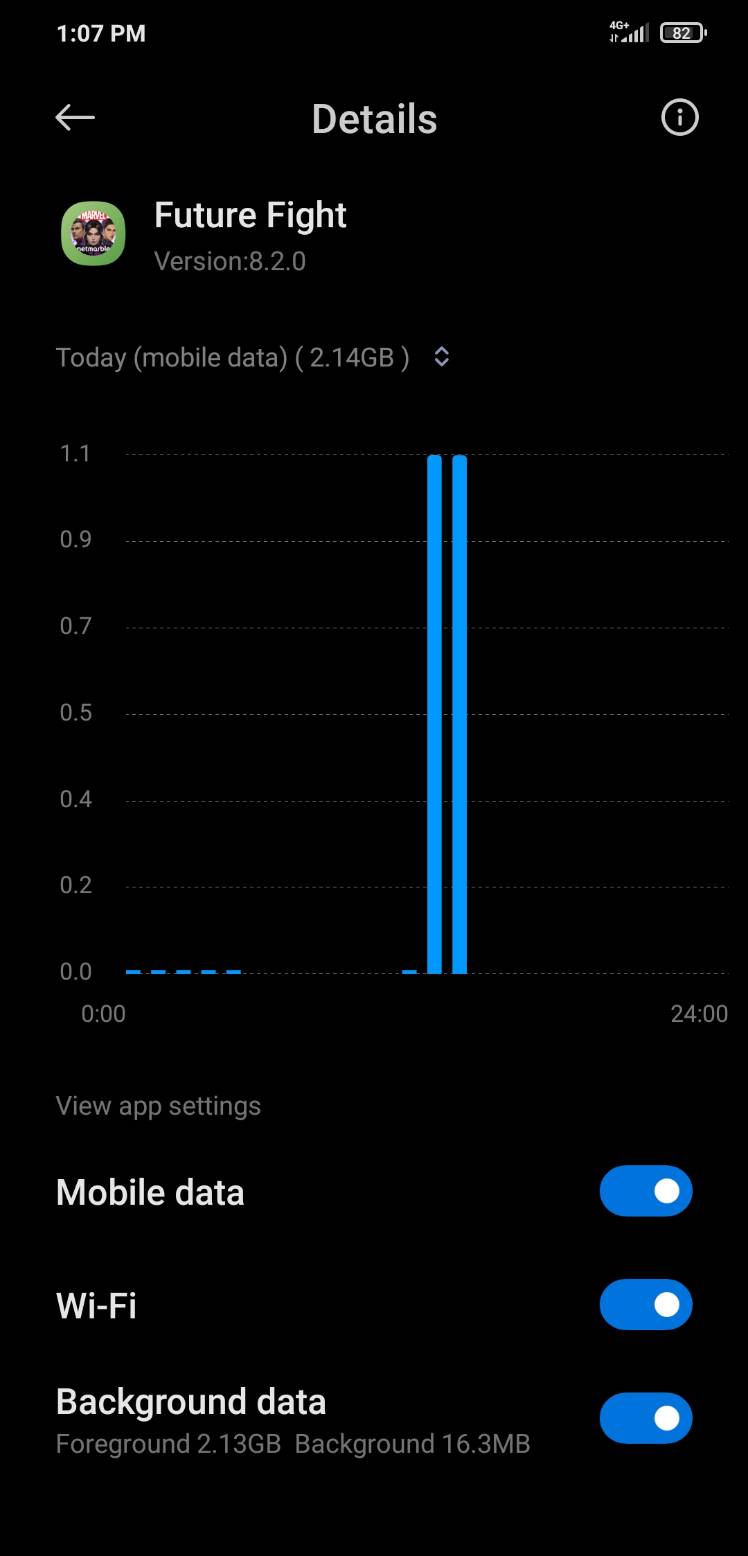This screenshot has height=1556, width=748.
Task: Disable Background data usage
Action: pyautogui.click(x=645, y=1418)
